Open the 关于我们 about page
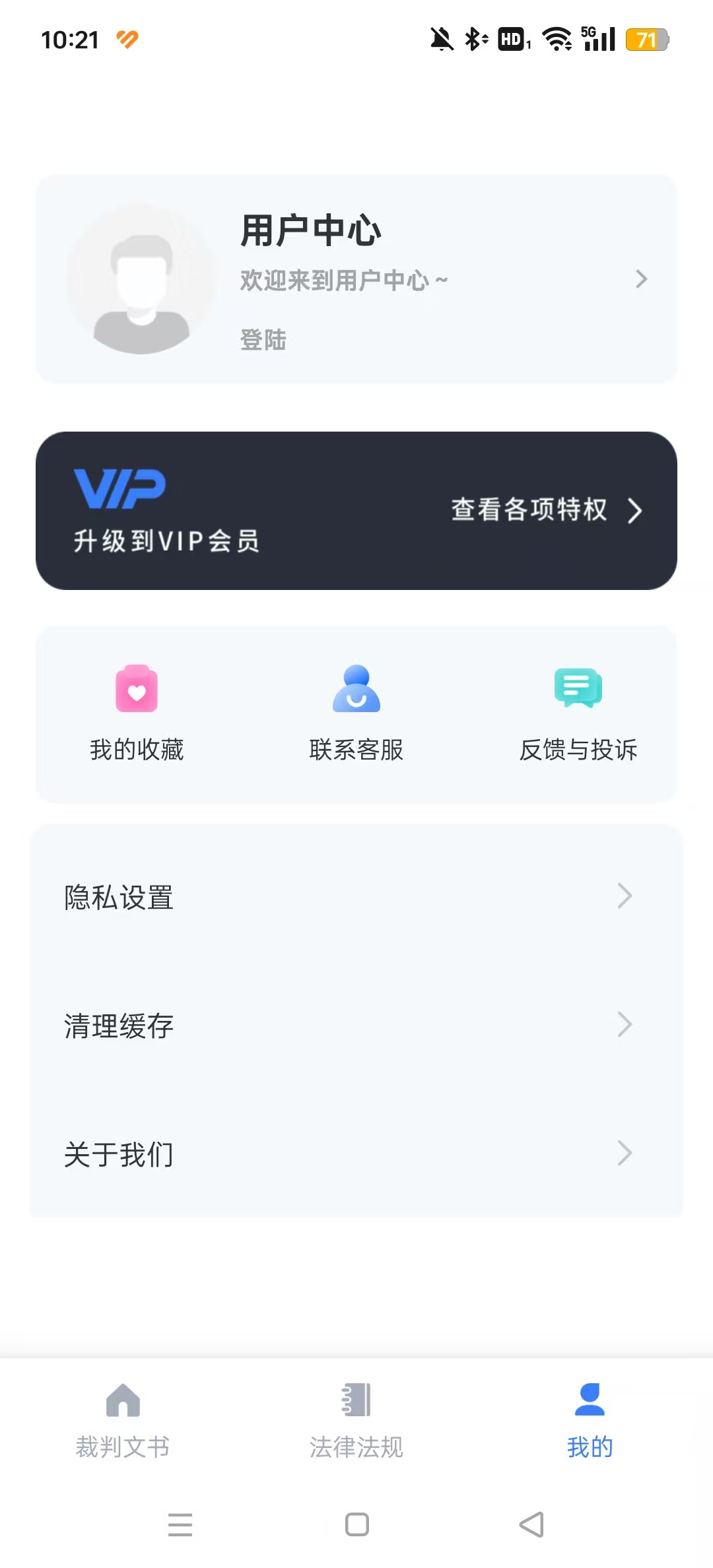Viewport: 713px width, 1568px height. [x=356, y=1154]
